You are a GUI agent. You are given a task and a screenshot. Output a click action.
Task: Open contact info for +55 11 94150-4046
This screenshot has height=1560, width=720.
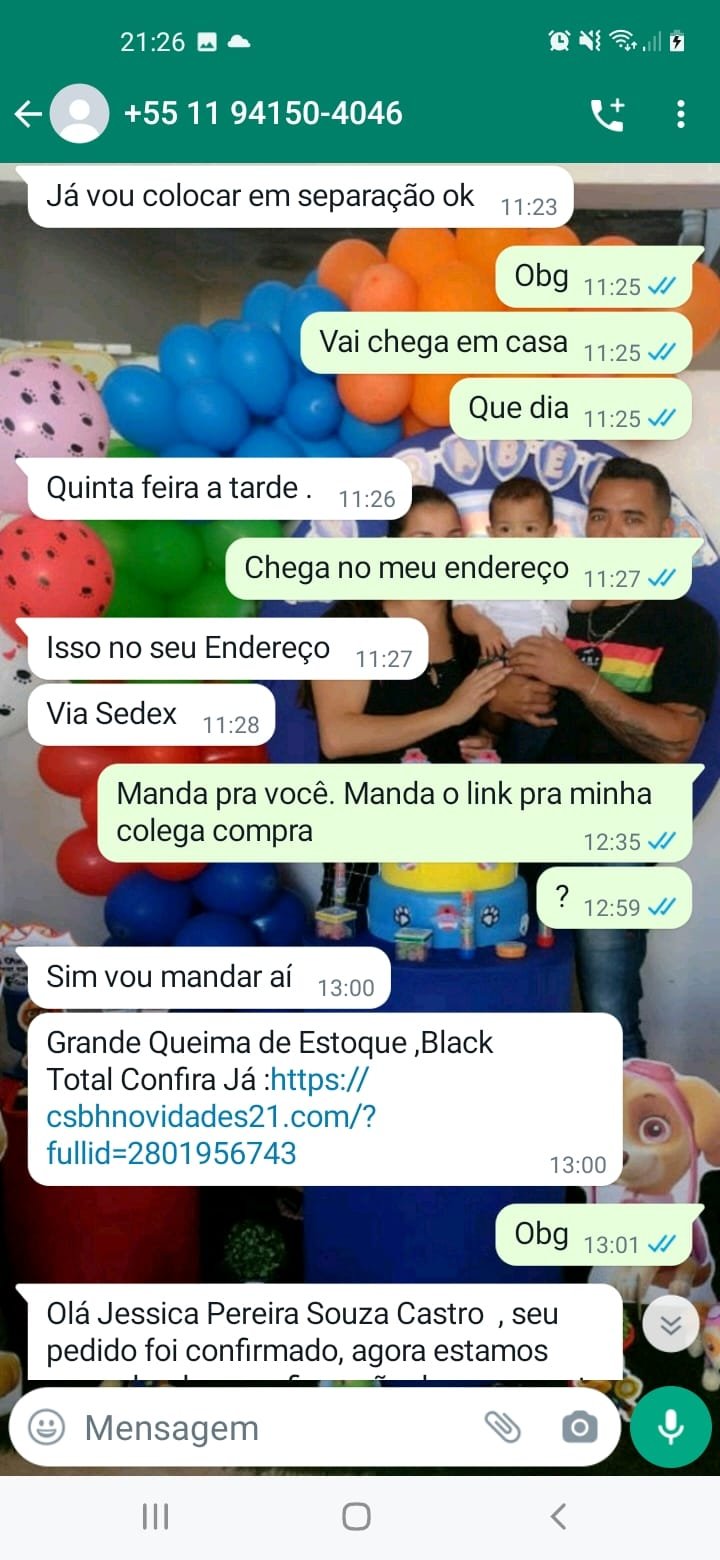(x=263, y=114)
